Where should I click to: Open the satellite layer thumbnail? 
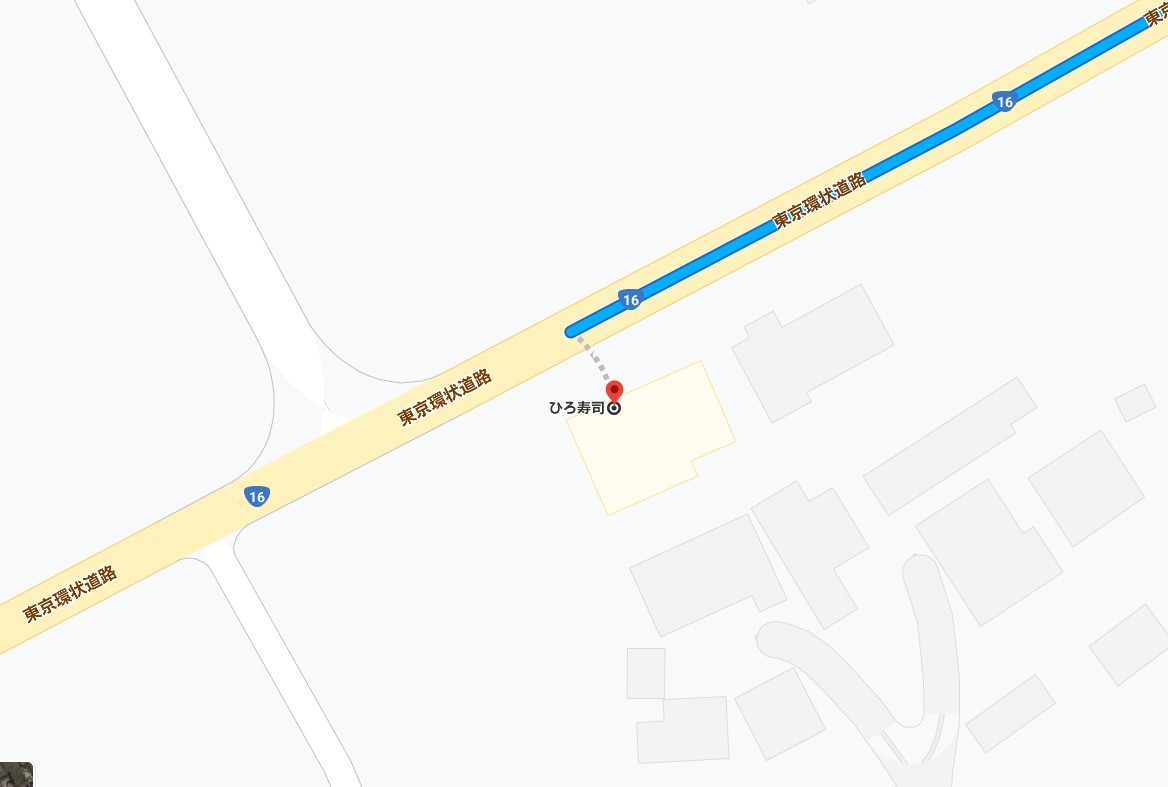coord(15,774)
